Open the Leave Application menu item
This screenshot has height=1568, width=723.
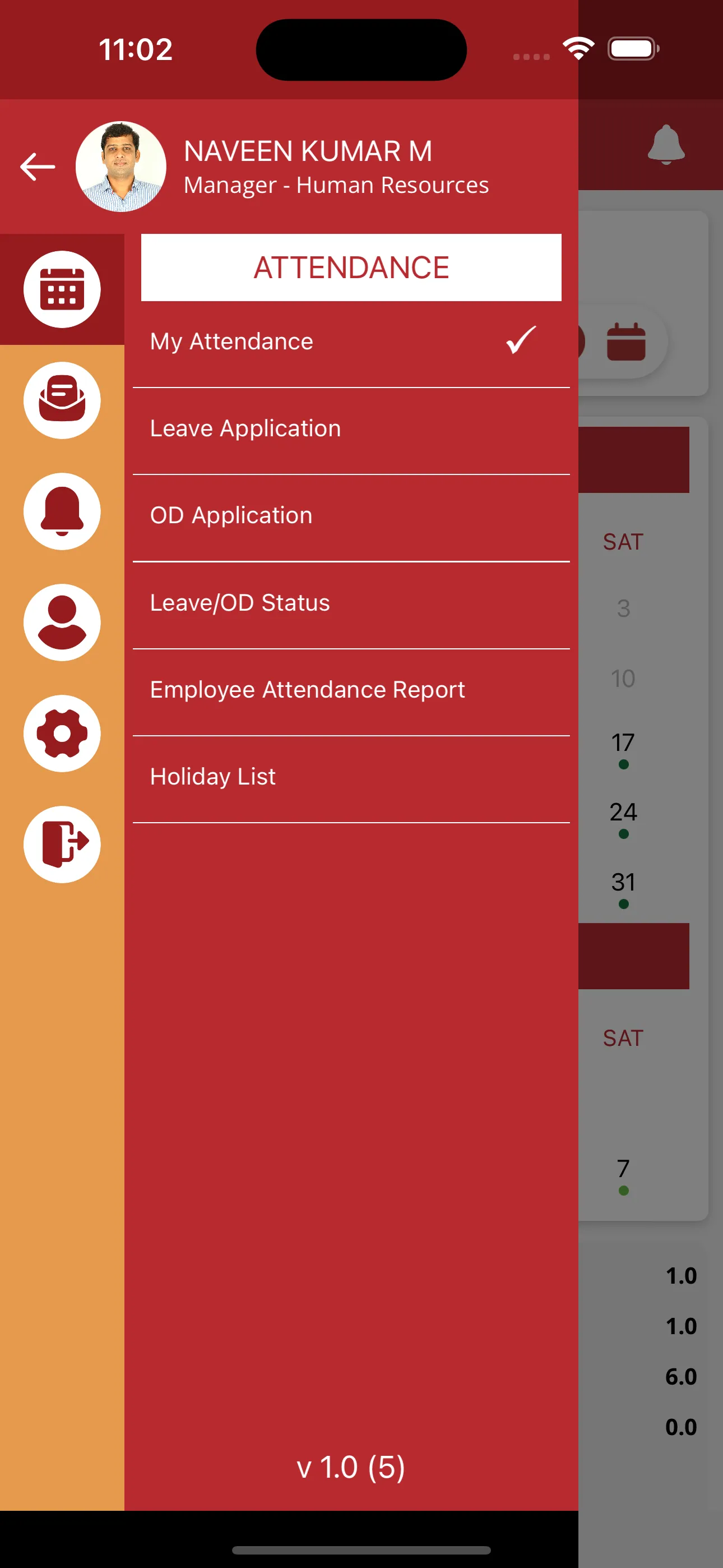pyautogui.click(x=245, y=428)
